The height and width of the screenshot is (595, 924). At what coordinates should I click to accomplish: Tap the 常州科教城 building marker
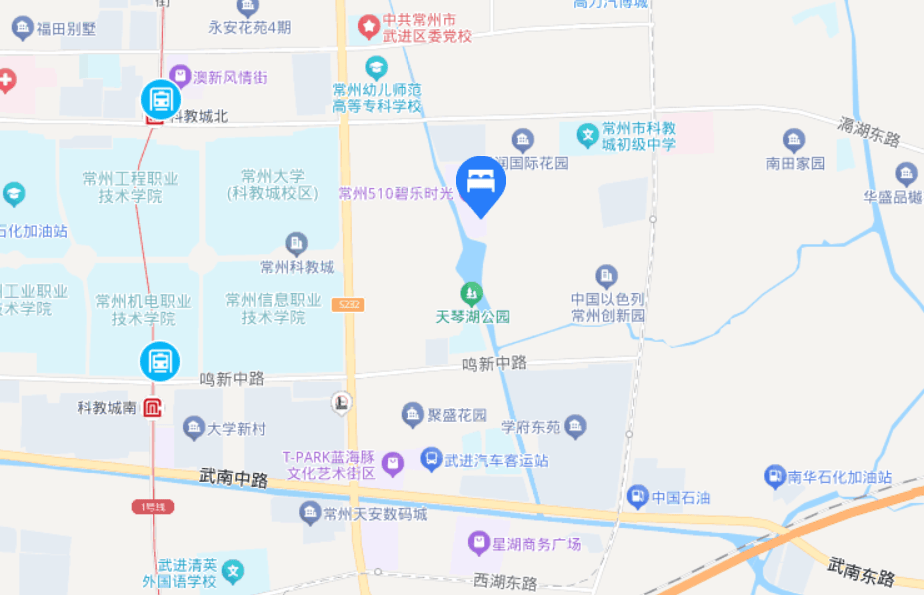point(296,244)
